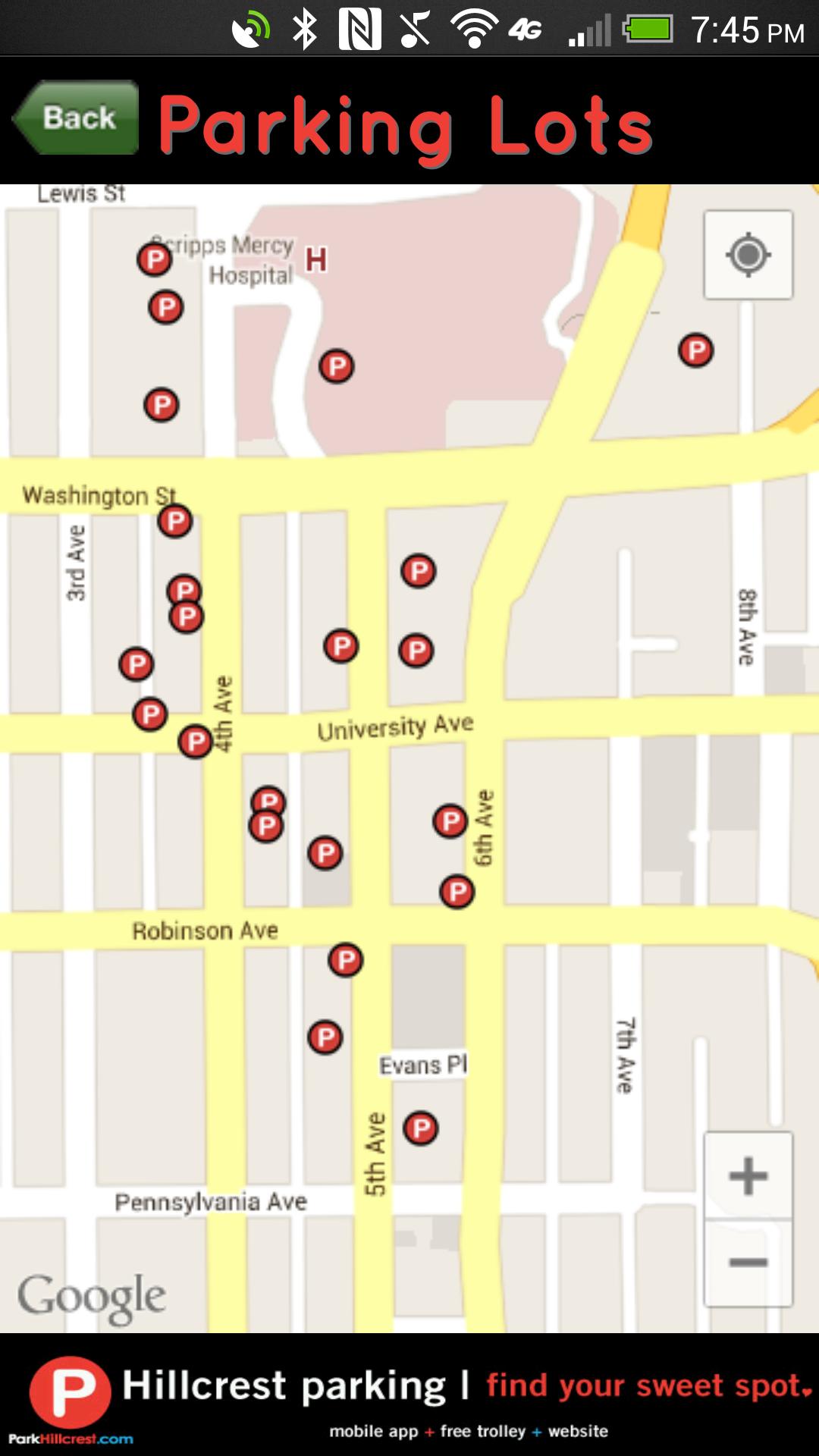Select the parking pin above University Ave
The width and height of the screenshot is (819, 1456).
[340, 645]
